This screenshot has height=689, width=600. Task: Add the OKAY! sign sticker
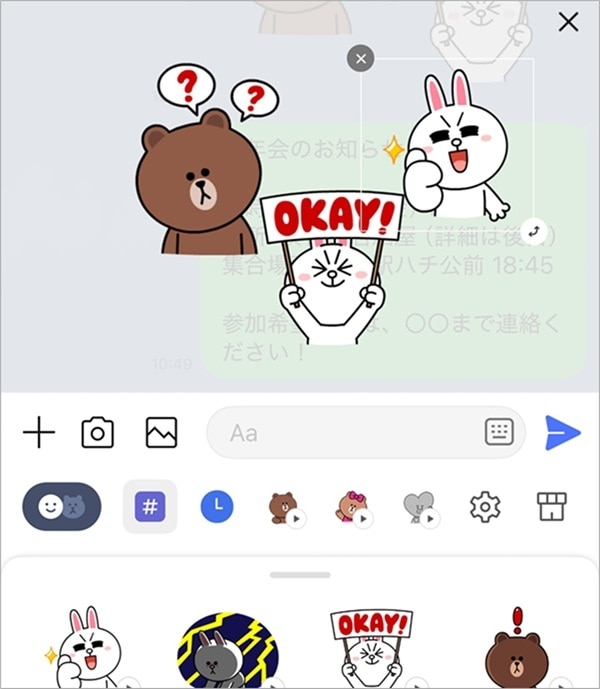371,647
